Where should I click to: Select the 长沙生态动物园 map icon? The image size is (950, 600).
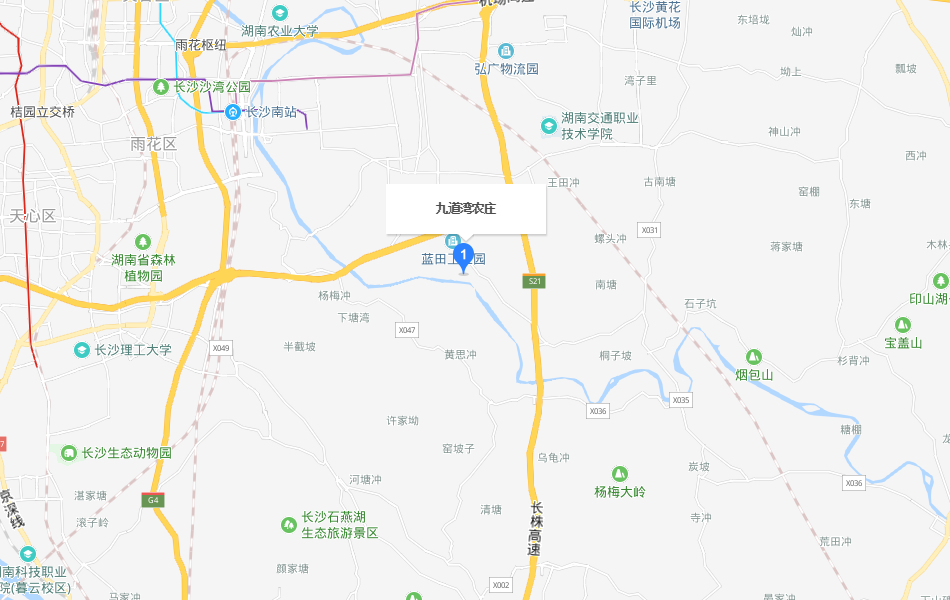[69, 453]
